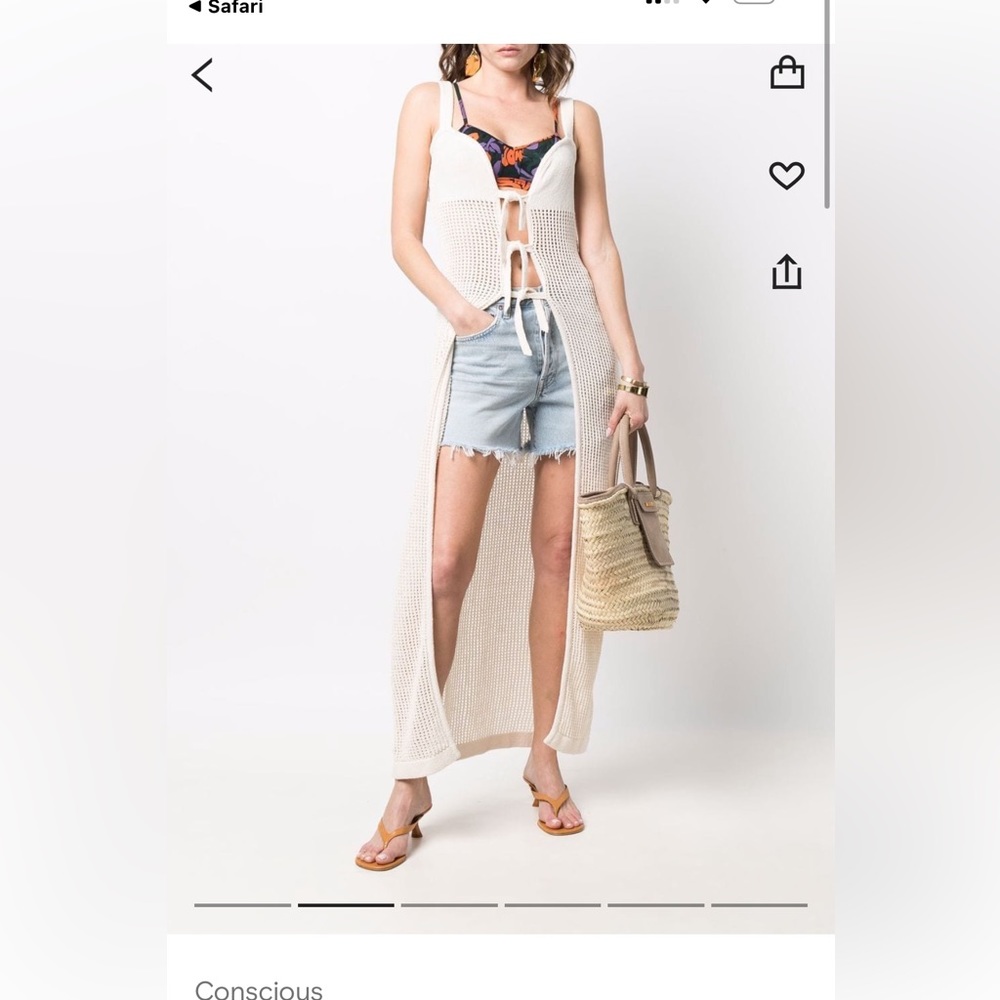Go back using the arrow icon
The image size is (1000, 1000).
pos(202,75)
